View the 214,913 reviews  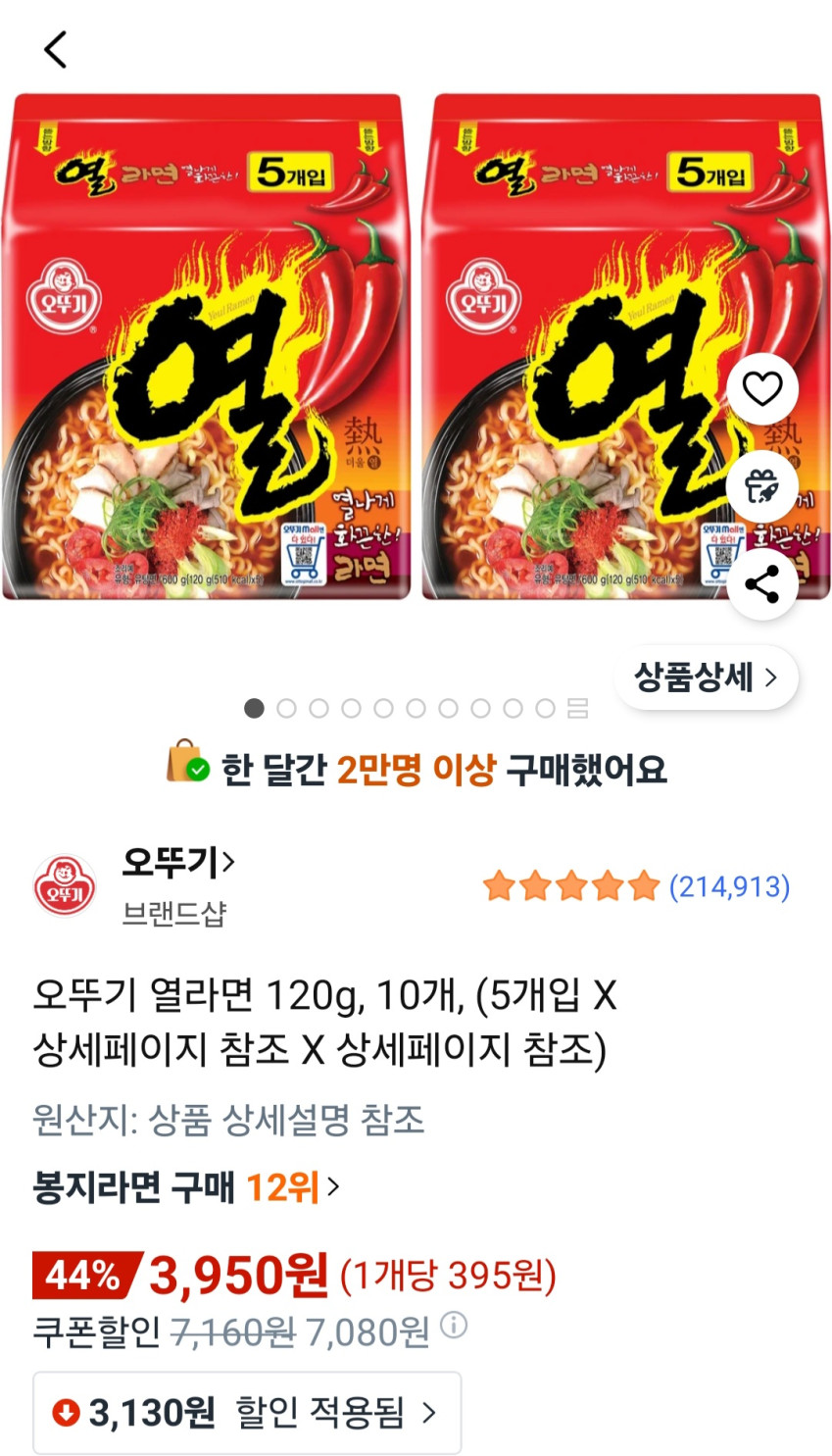pyautogui.click(x=729, y=886)
